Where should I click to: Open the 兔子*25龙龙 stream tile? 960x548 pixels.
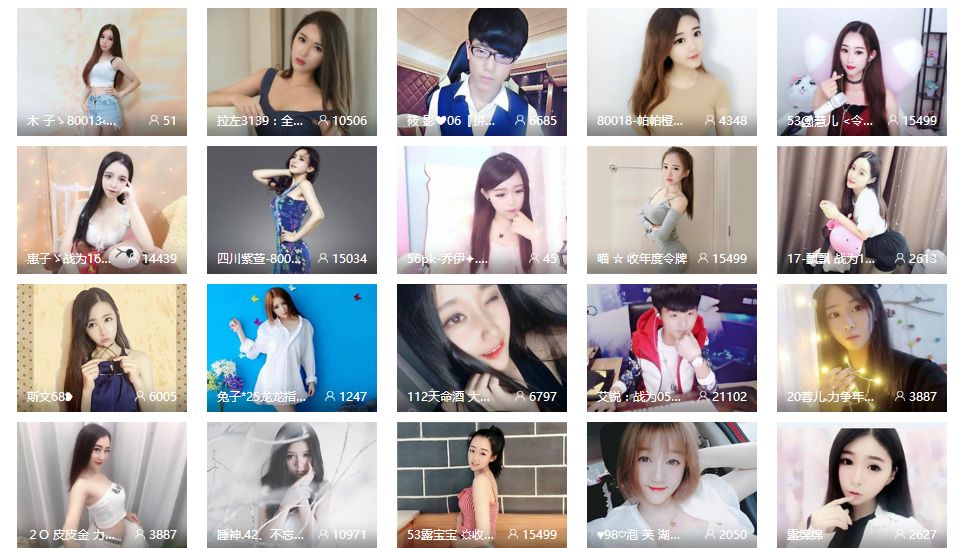click(291, 347)
